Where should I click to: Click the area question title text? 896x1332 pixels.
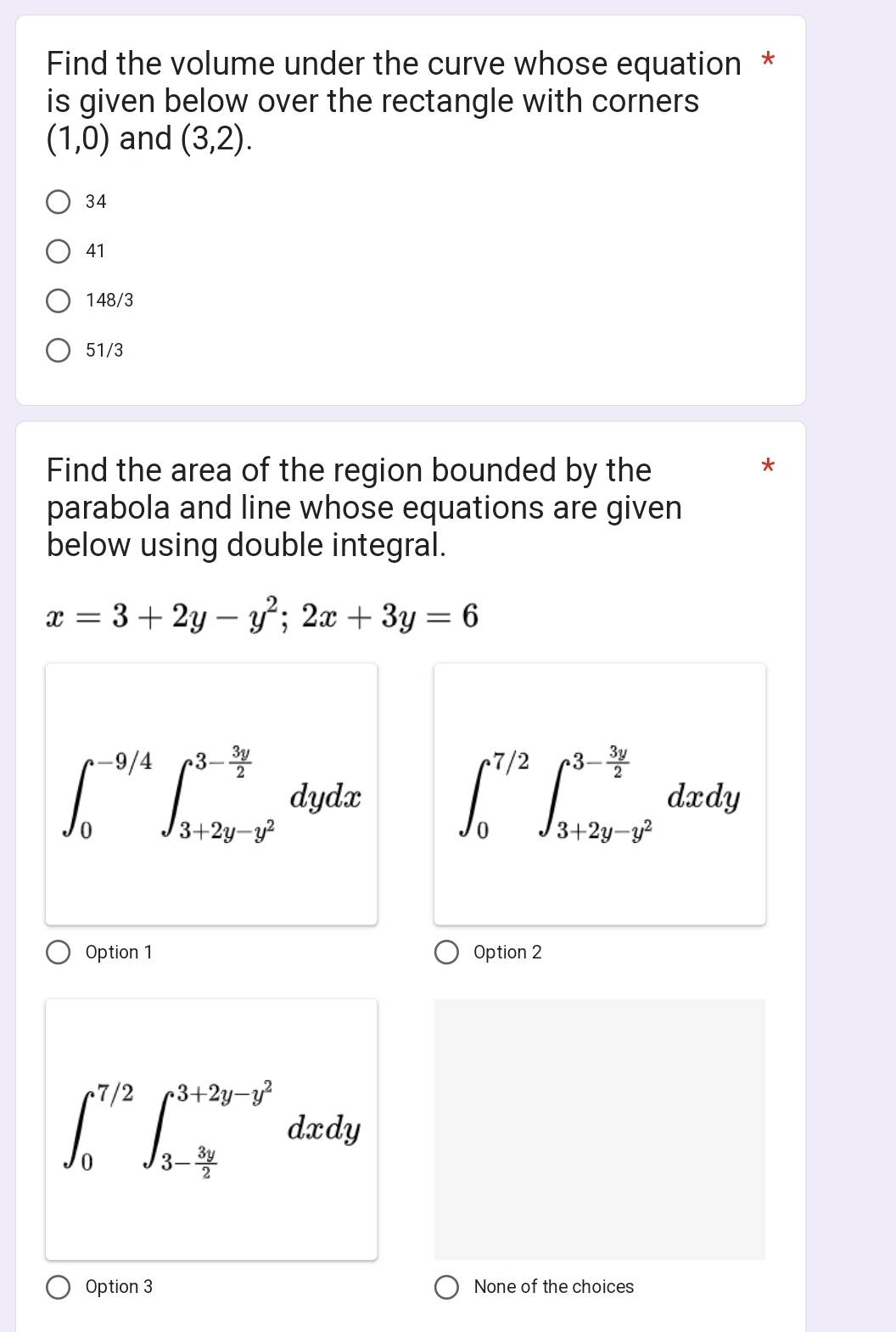(364, 507)
